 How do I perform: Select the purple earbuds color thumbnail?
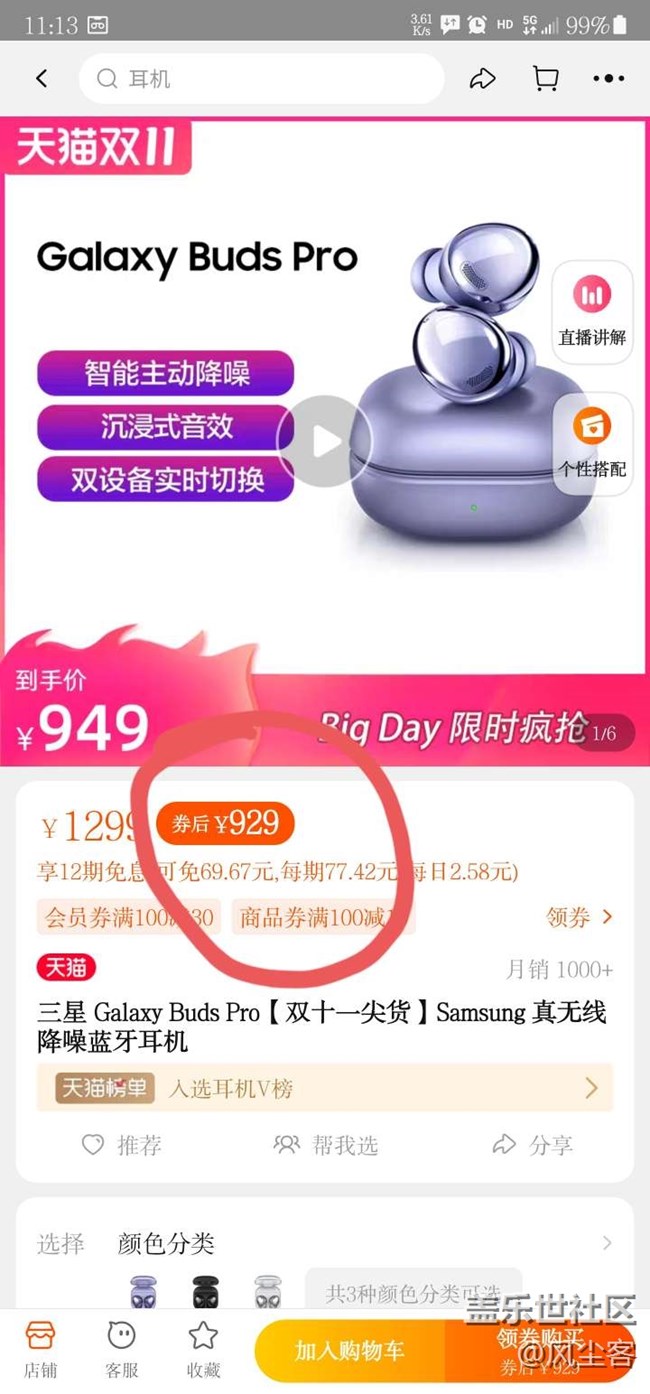(144, 1291)
